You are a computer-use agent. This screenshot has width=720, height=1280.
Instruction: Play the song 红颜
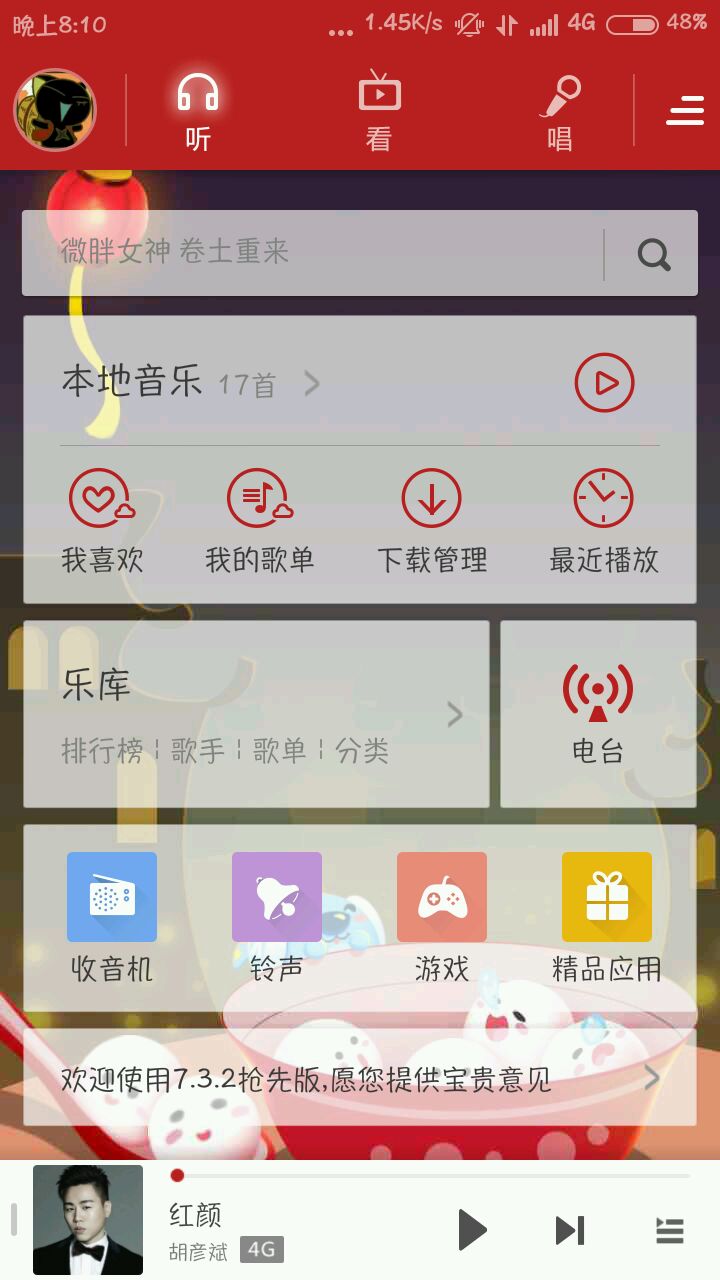471,1230
